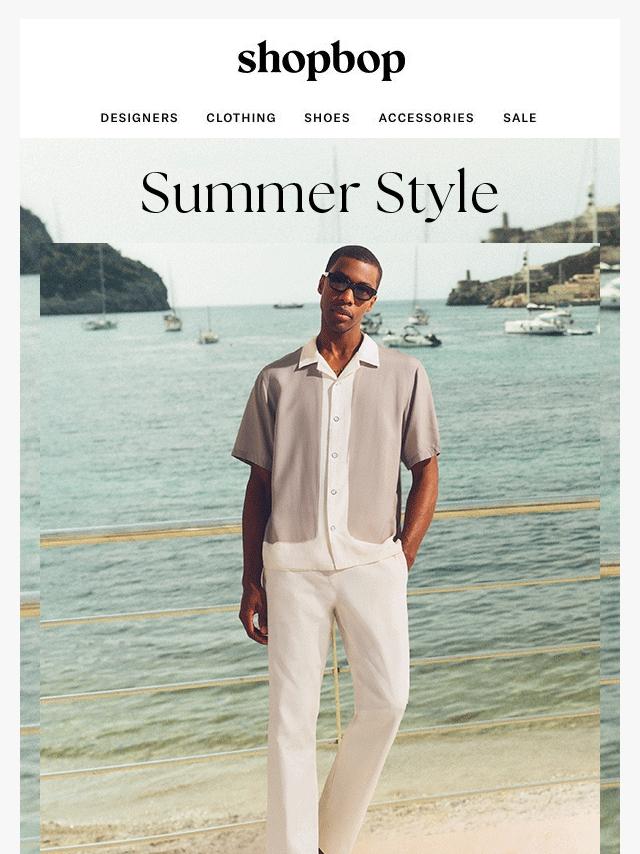Viewport: 640px width, 854px height.
Task: Go to the Clothing section
Action: [241, 118]
